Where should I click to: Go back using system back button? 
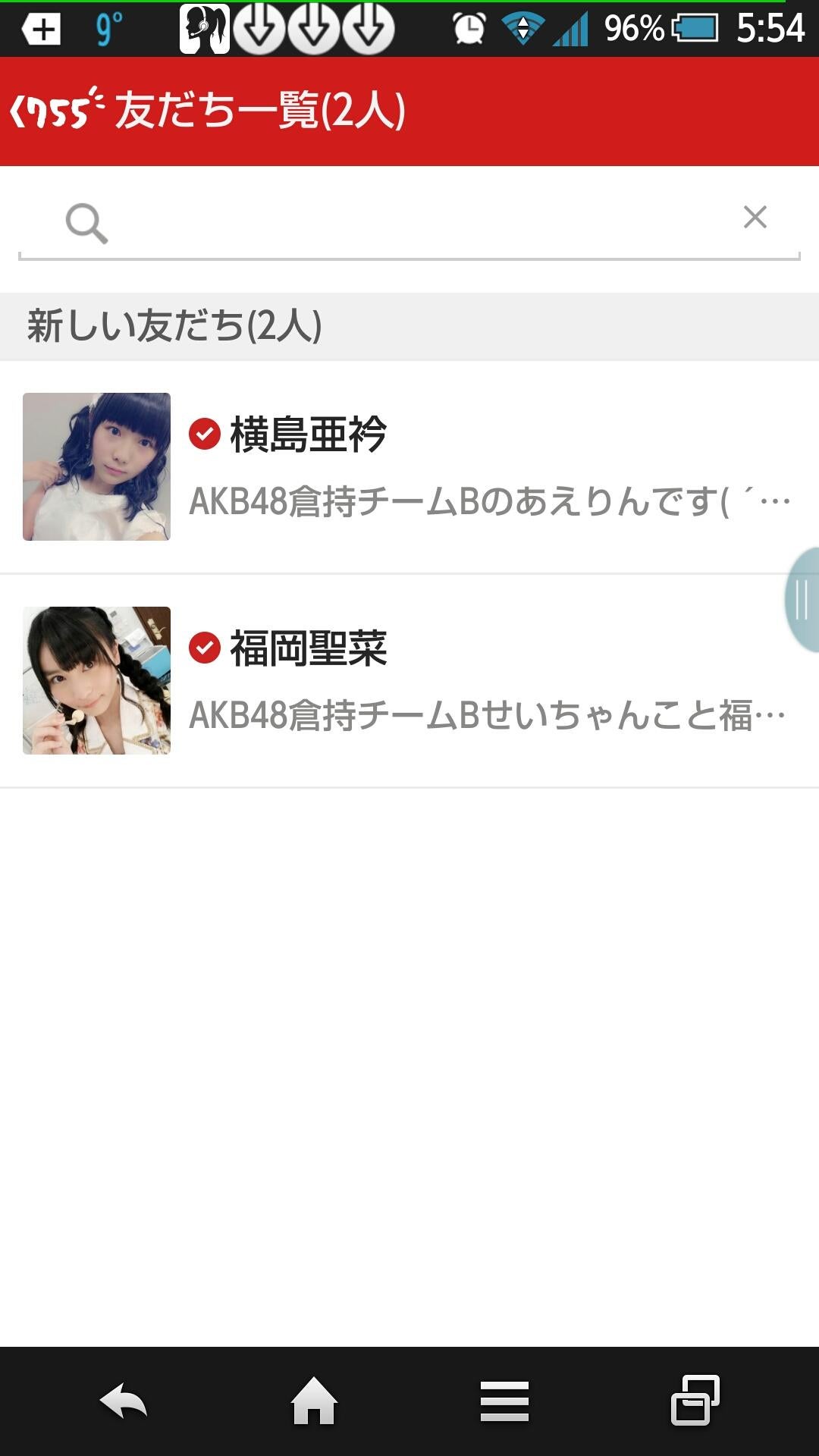point(124,1400)
